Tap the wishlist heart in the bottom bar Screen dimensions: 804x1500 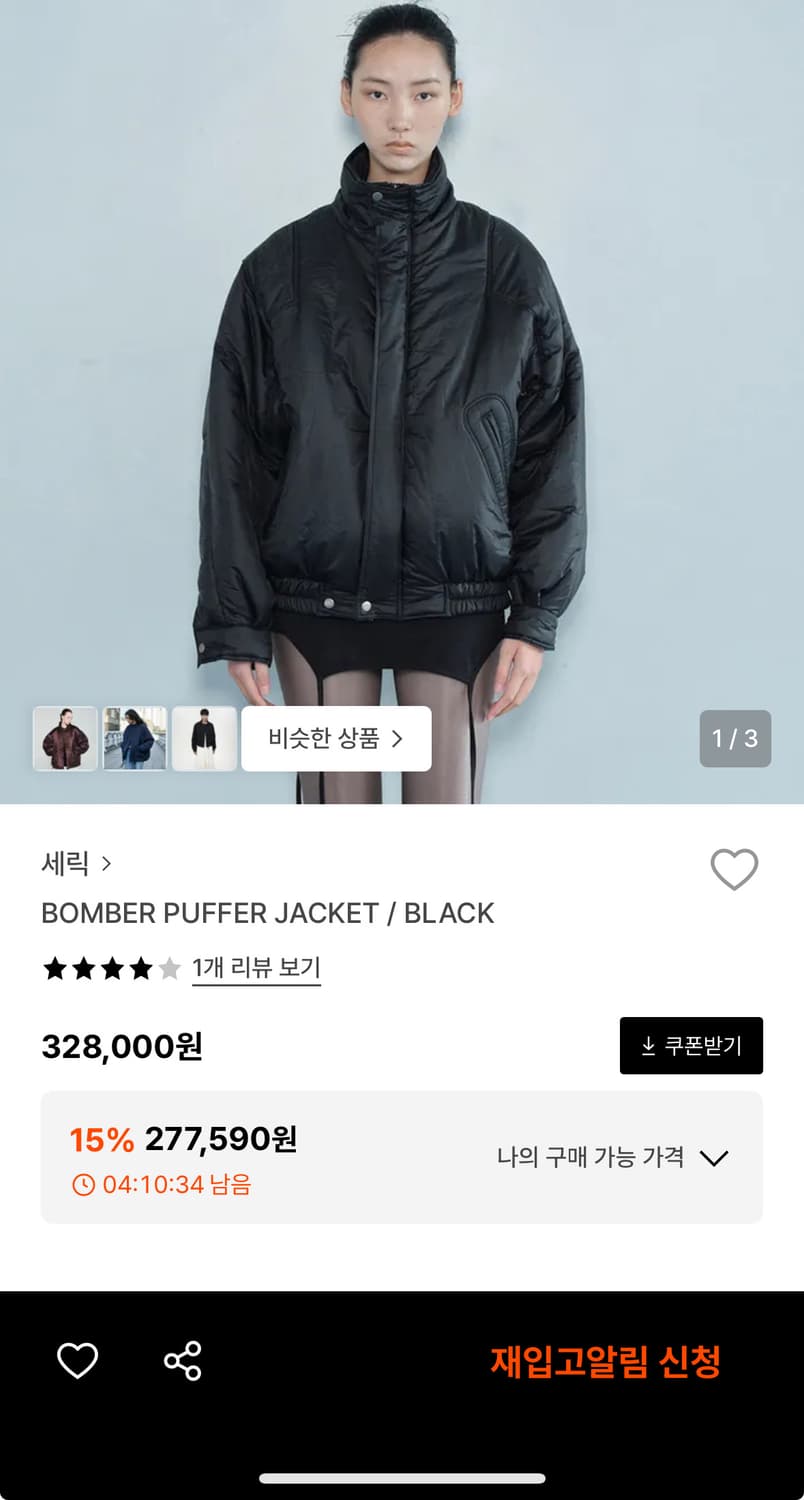coord(77,1358)
